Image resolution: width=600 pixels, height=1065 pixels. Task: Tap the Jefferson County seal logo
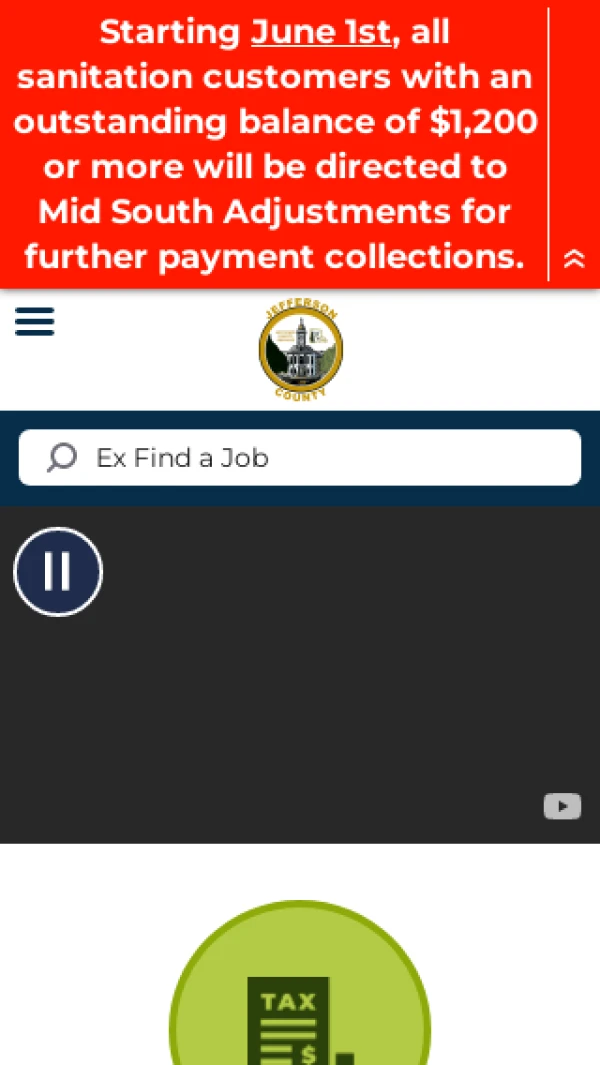tap(300, 350)
